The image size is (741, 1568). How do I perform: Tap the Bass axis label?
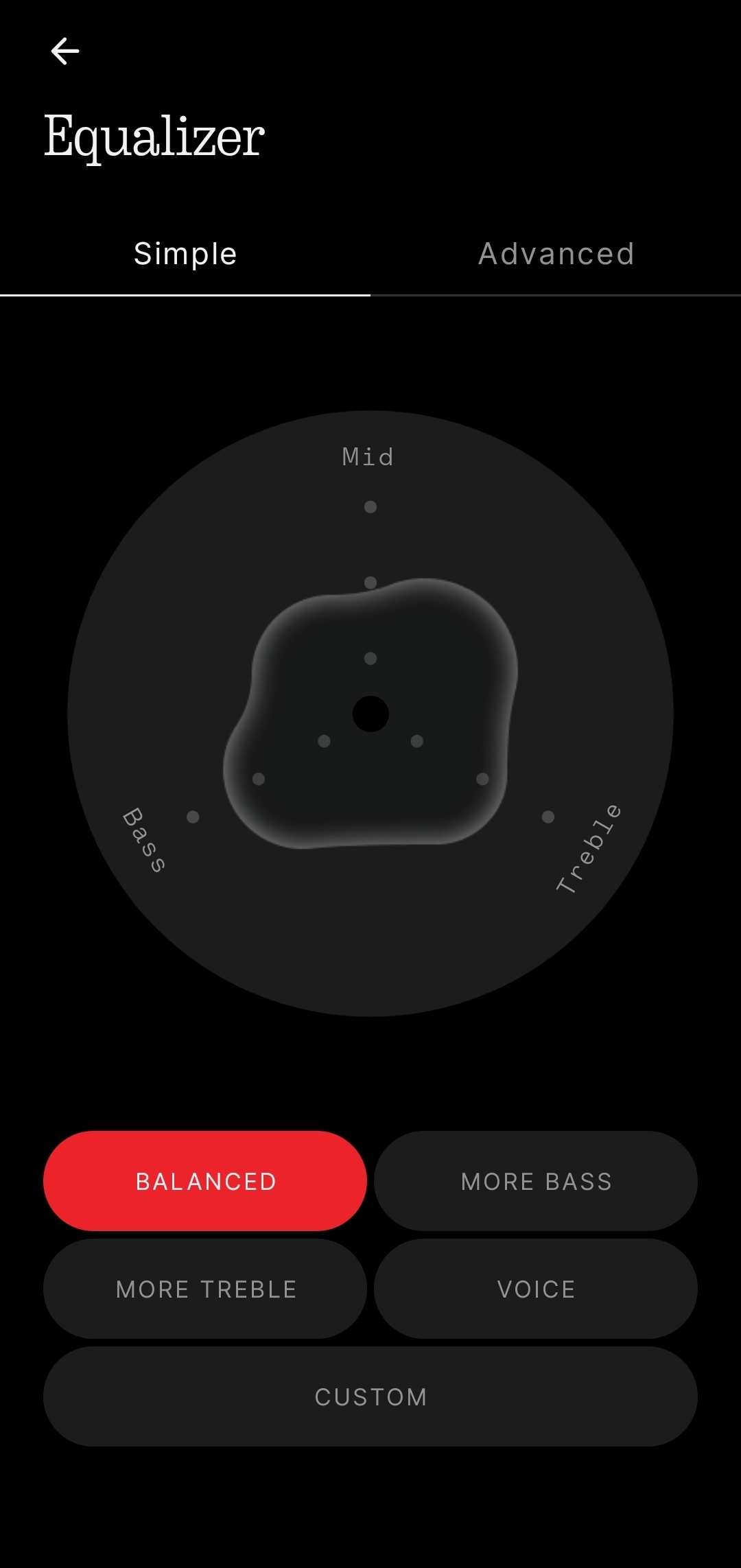click(144, 840)
